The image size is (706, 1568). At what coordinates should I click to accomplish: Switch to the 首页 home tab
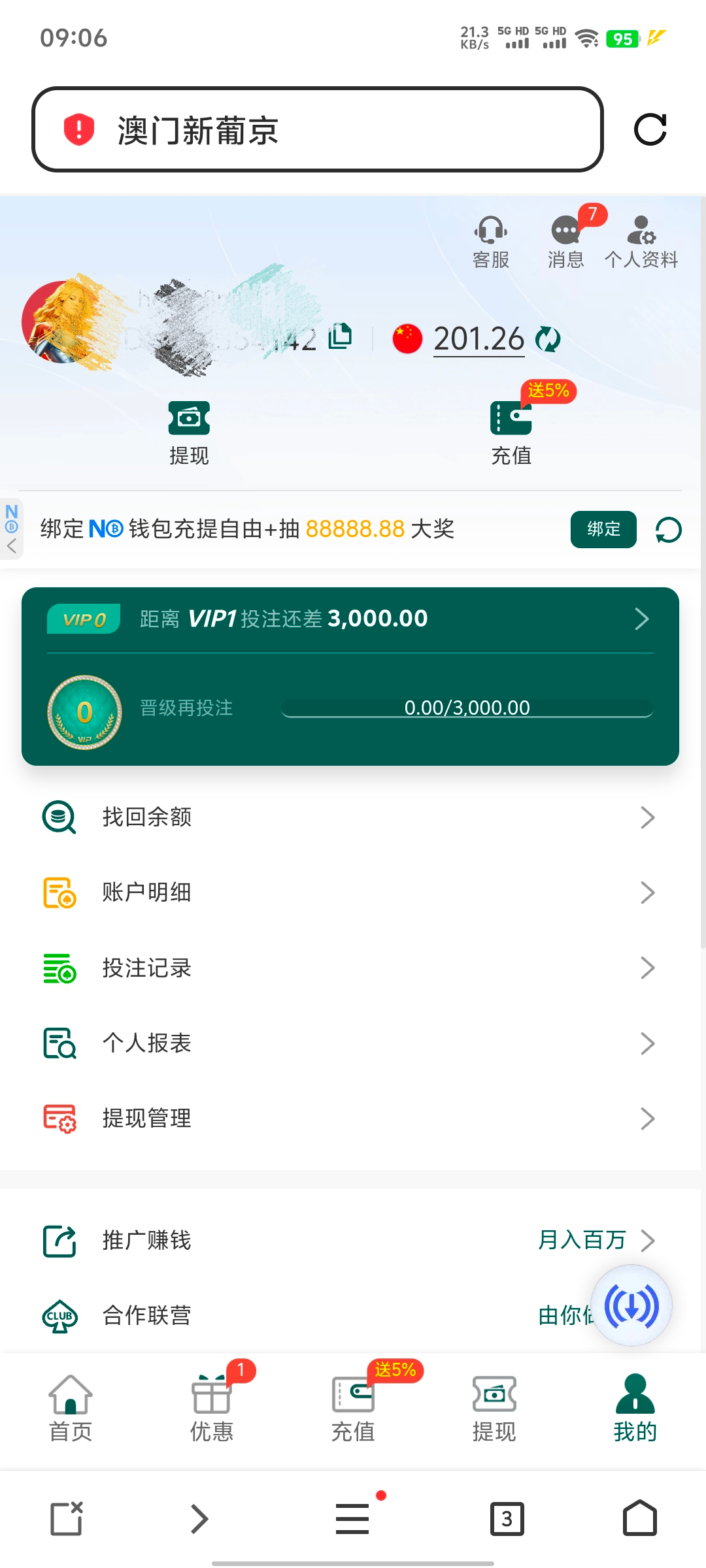[x=71, y=1409]
